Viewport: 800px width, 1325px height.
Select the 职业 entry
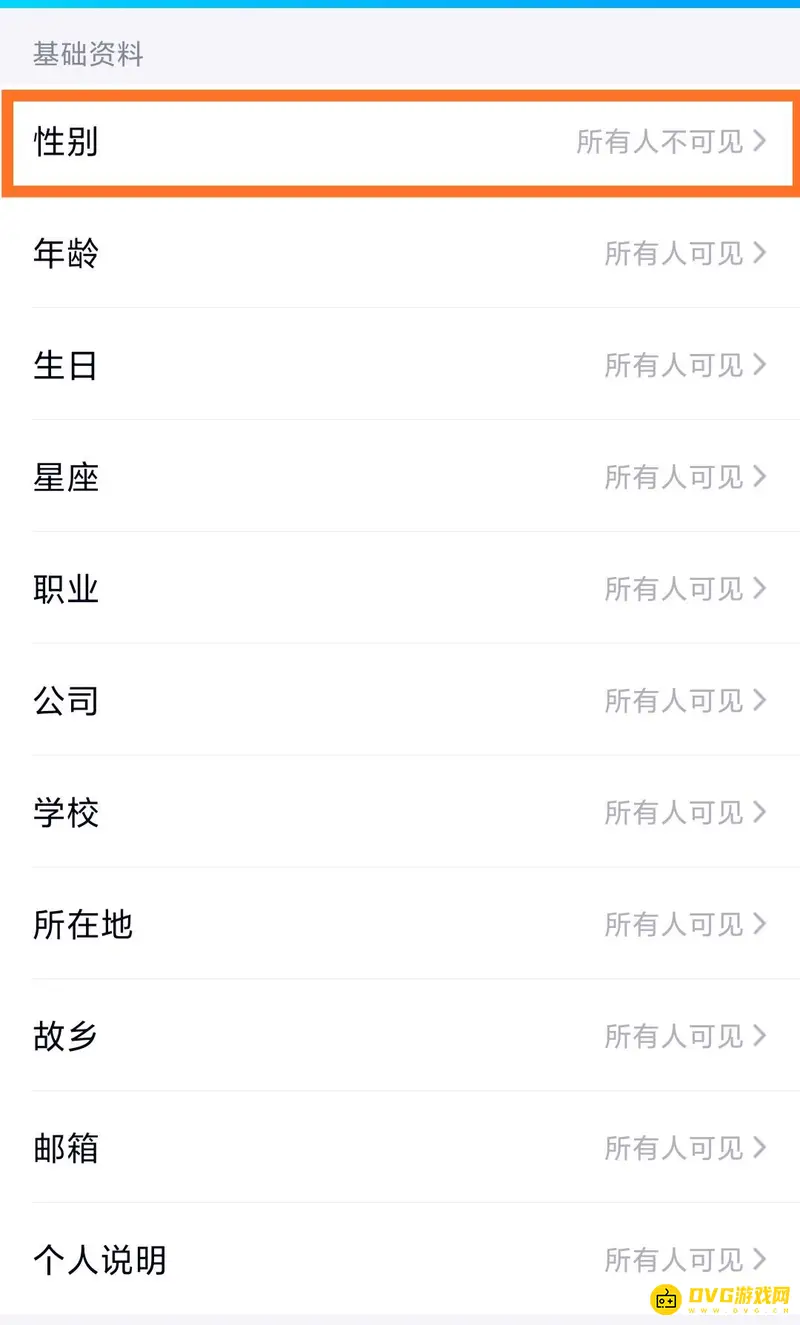[400, 589]
